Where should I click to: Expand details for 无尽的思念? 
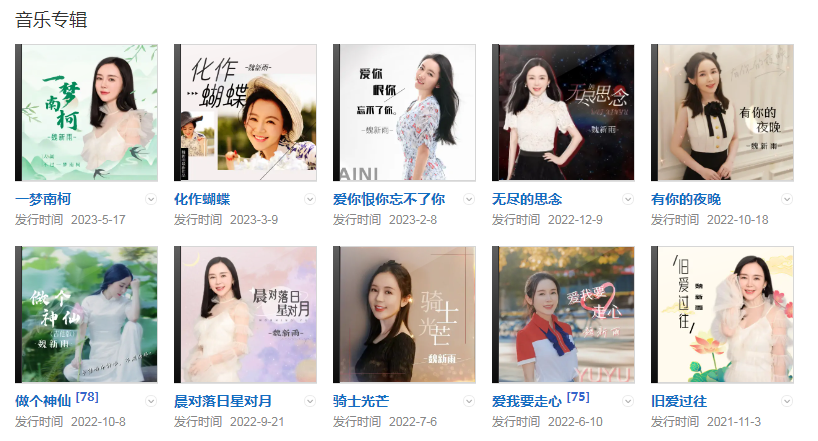click(x=627, y=199)
